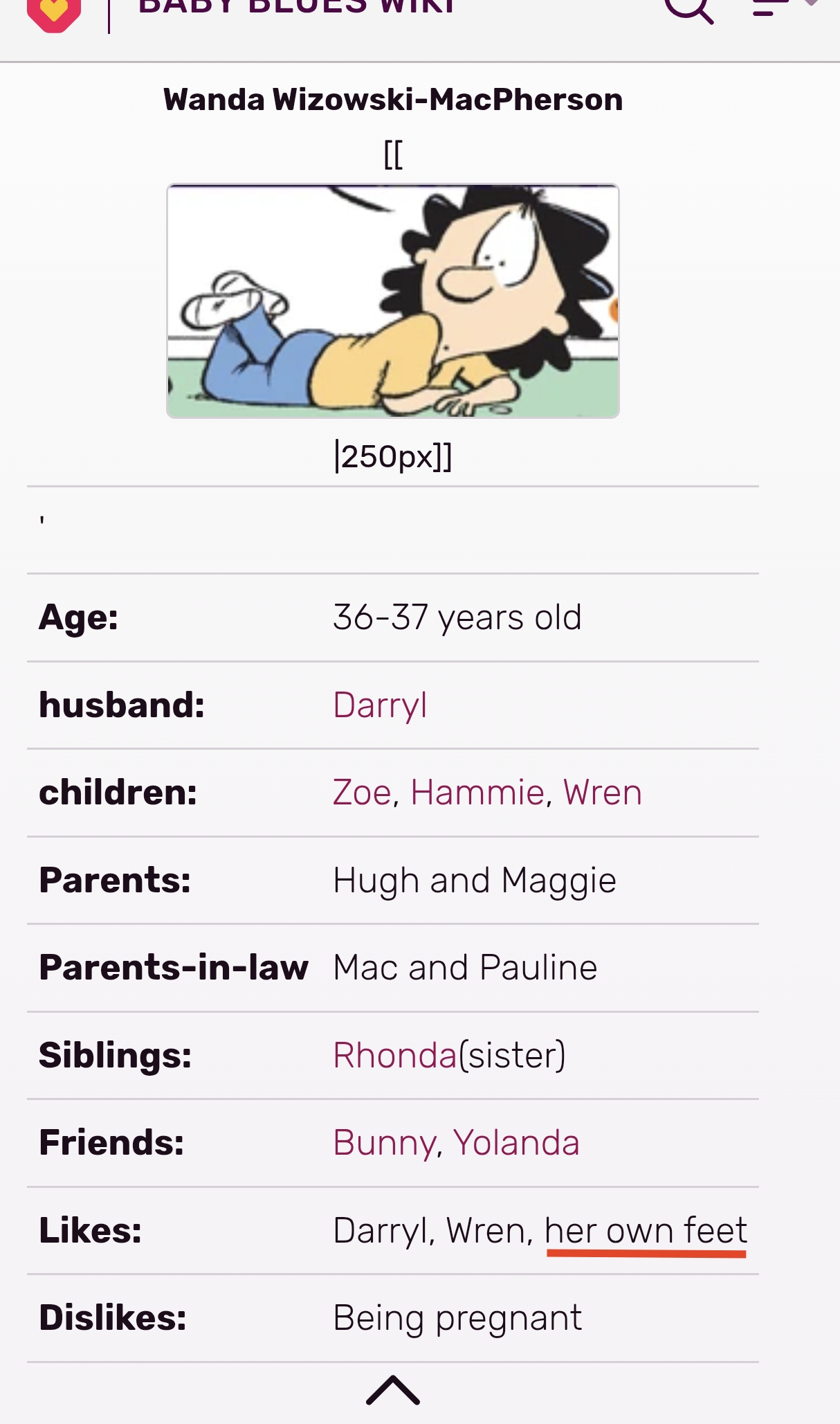Open the Hammie page link
This screenshot has height=1424, width=840.
477,792
